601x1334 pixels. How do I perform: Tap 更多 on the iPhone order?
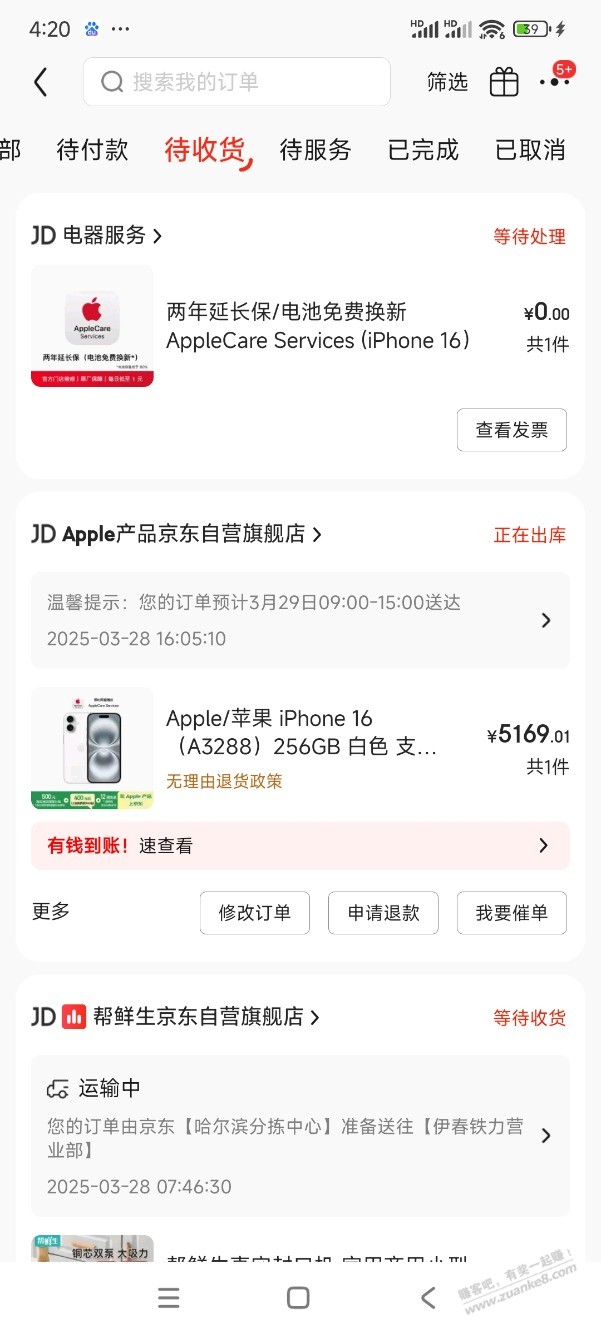click(x=51, y=911)
